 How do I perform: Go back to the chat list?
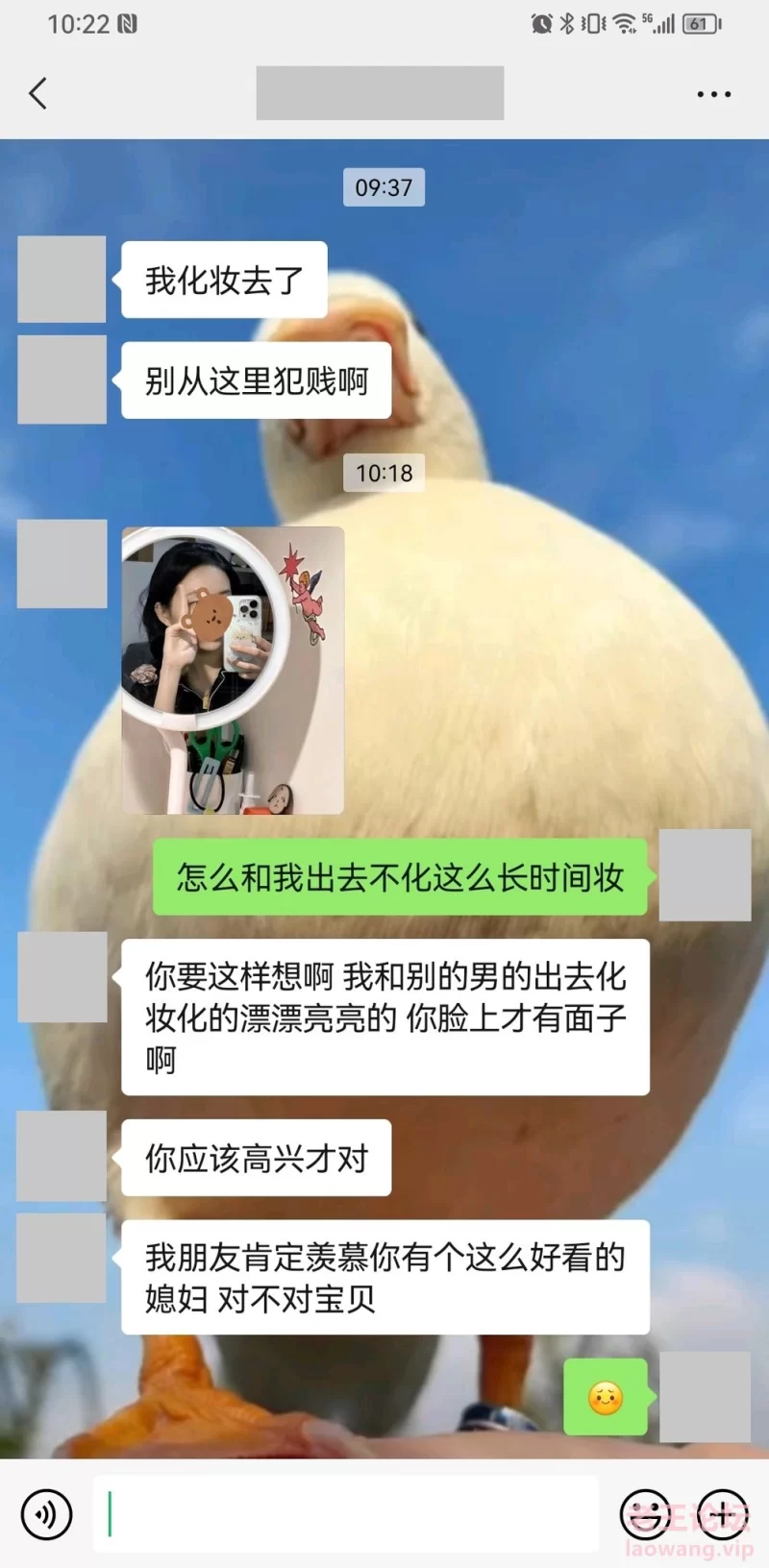click(38, 93)
